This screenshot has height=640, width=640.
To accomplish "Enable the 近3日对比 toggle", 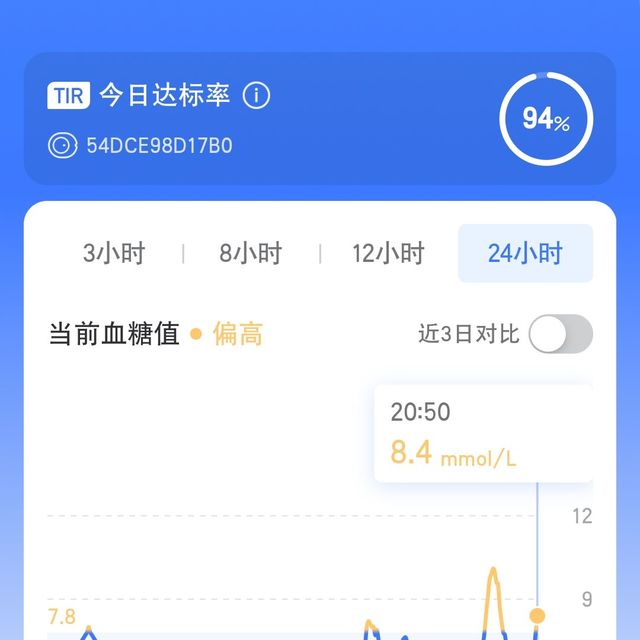I will [x=560, y=334].
